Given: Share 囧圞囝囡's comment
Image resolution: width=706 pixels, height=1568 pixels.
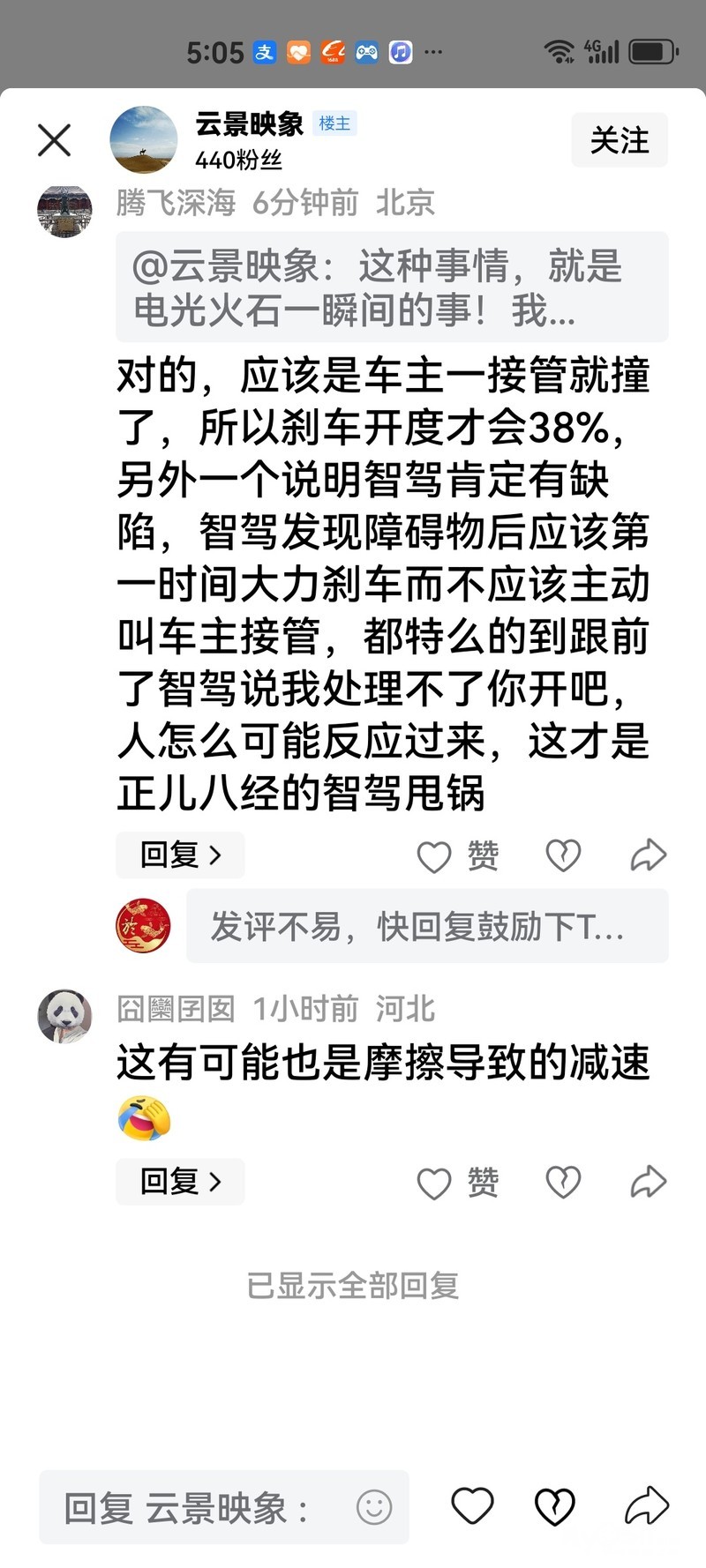Looking at the screenshot, I should click(648, 1183).
